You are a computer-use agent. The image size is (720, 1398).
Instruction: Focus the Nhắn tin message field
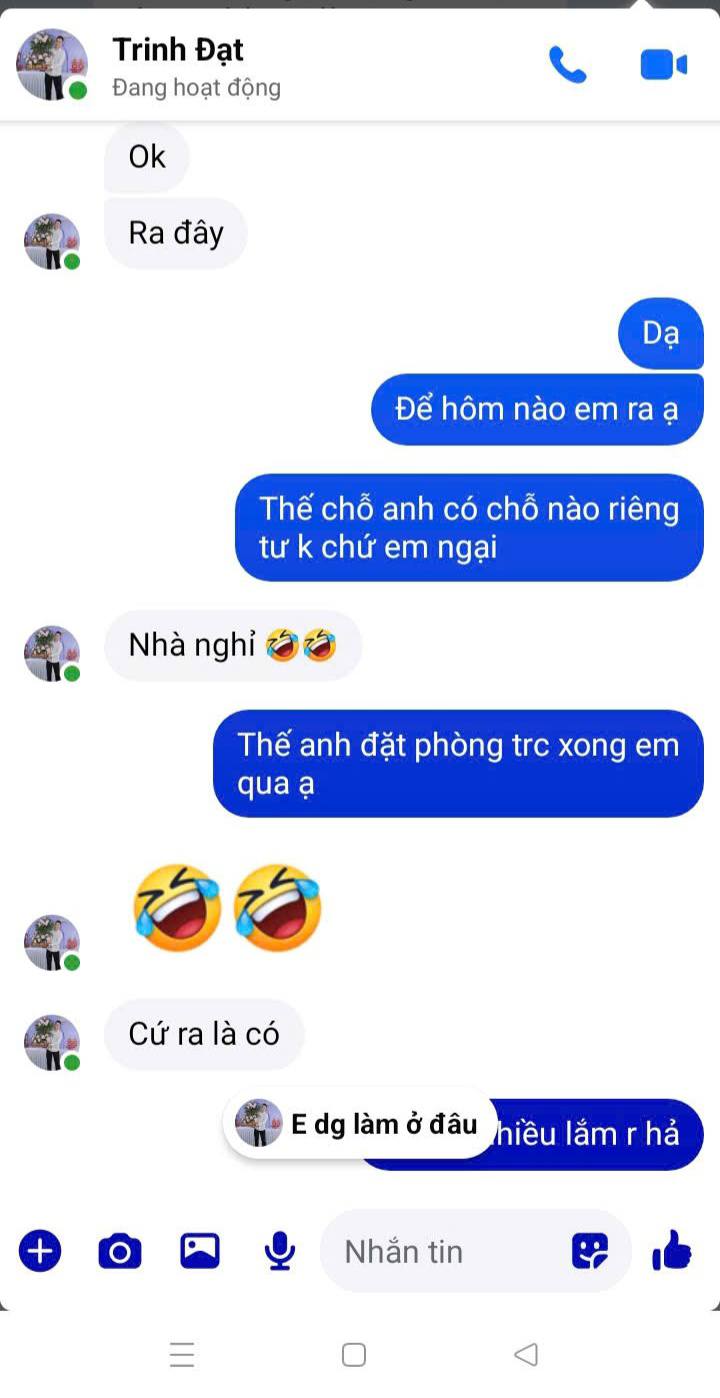(x=440, y=1251)
